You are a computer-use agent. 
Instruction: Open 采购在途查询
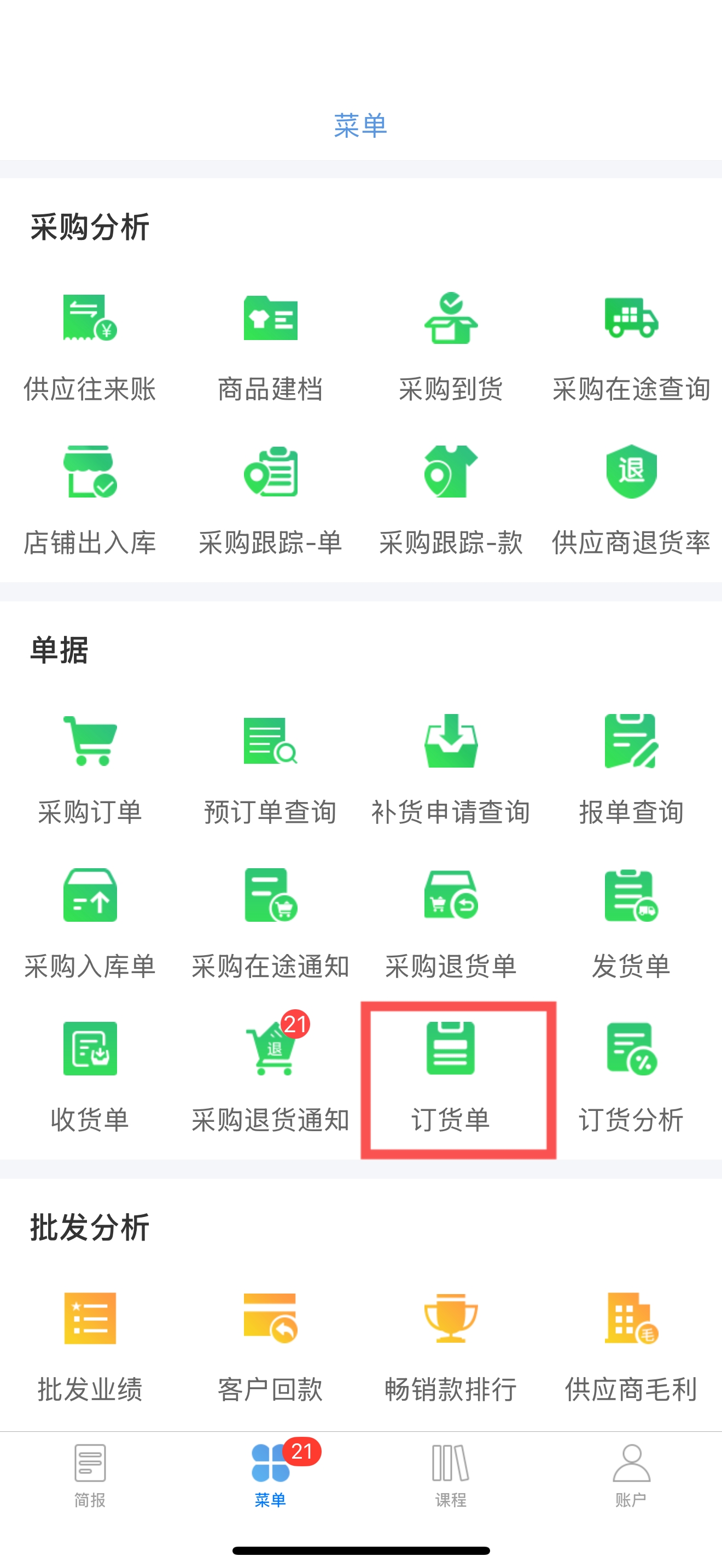631,348
